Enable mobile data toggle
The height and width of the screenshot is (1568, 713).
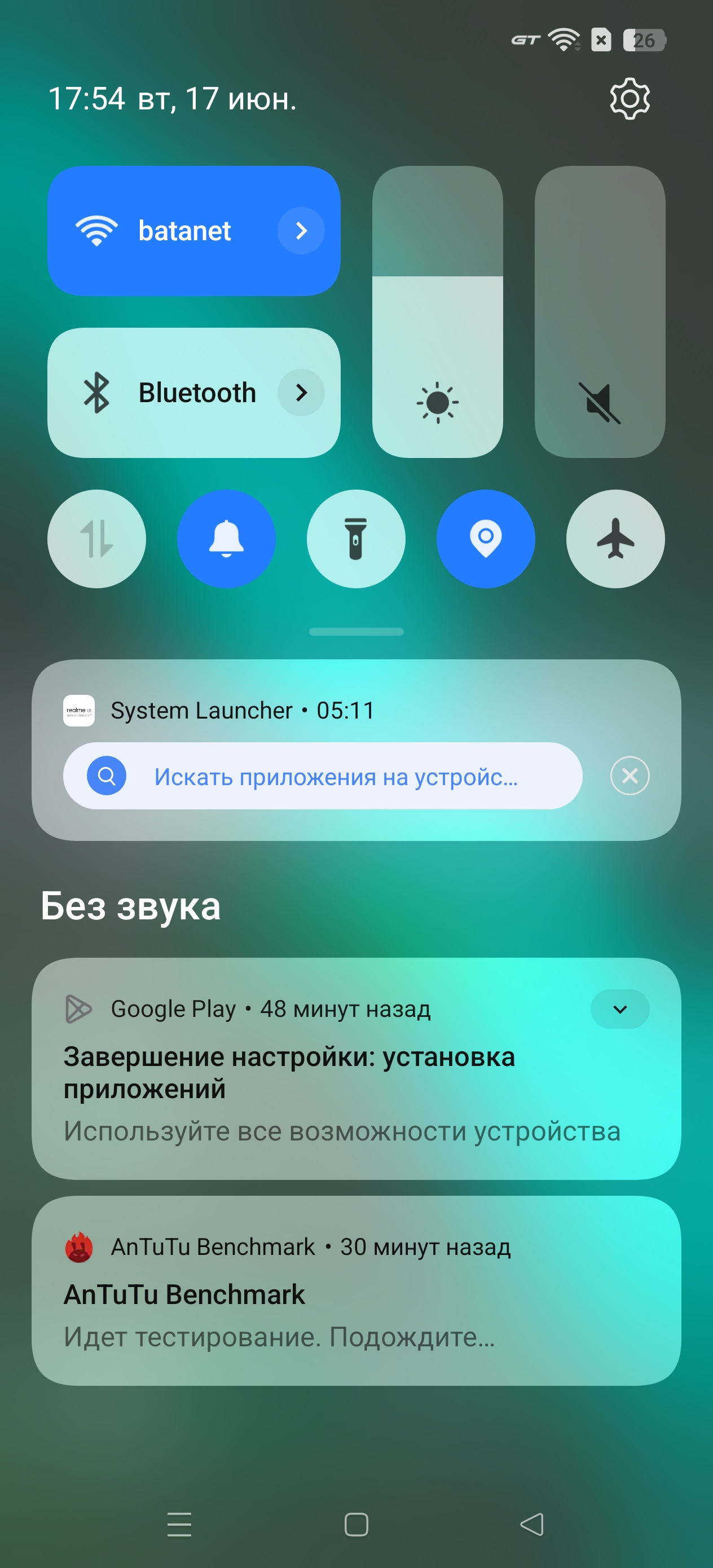97,539
